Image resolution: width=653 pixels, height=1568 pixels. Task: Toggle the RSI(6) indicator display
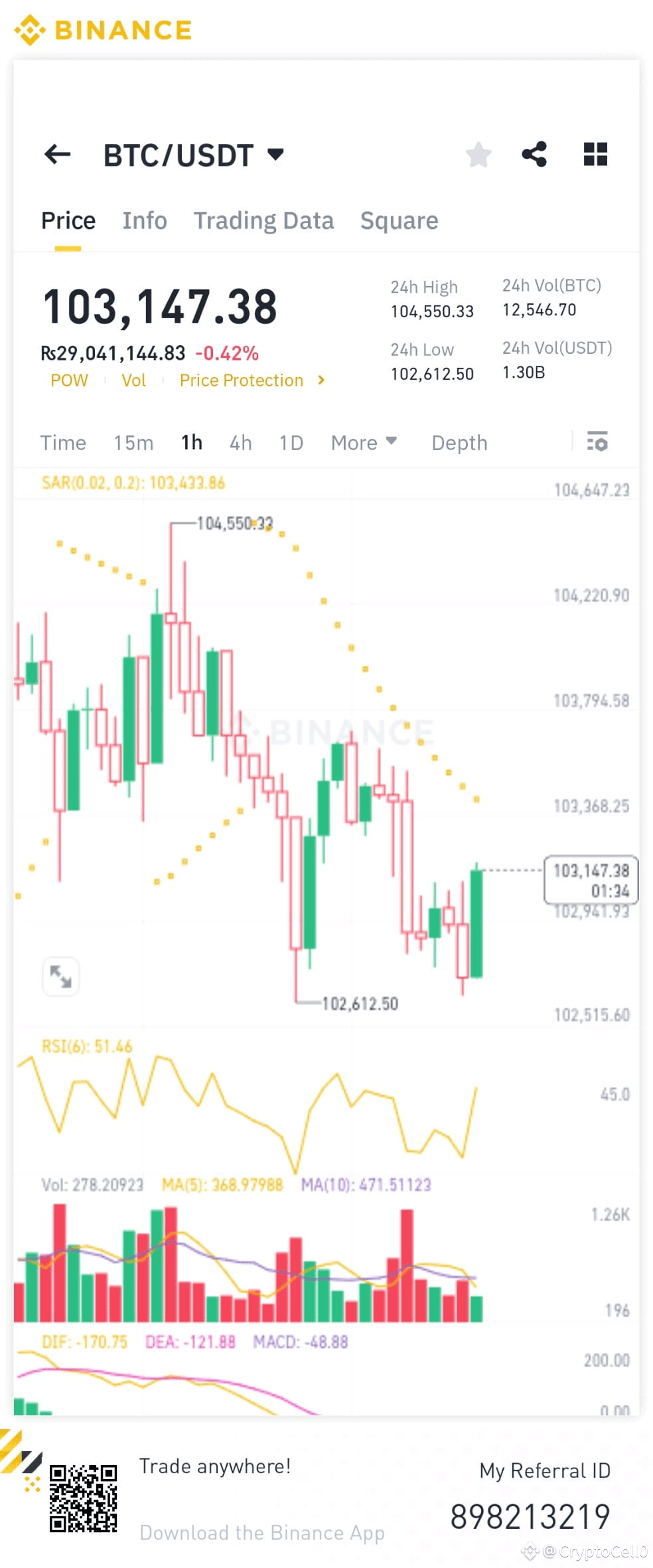[x=86, y=1046]
